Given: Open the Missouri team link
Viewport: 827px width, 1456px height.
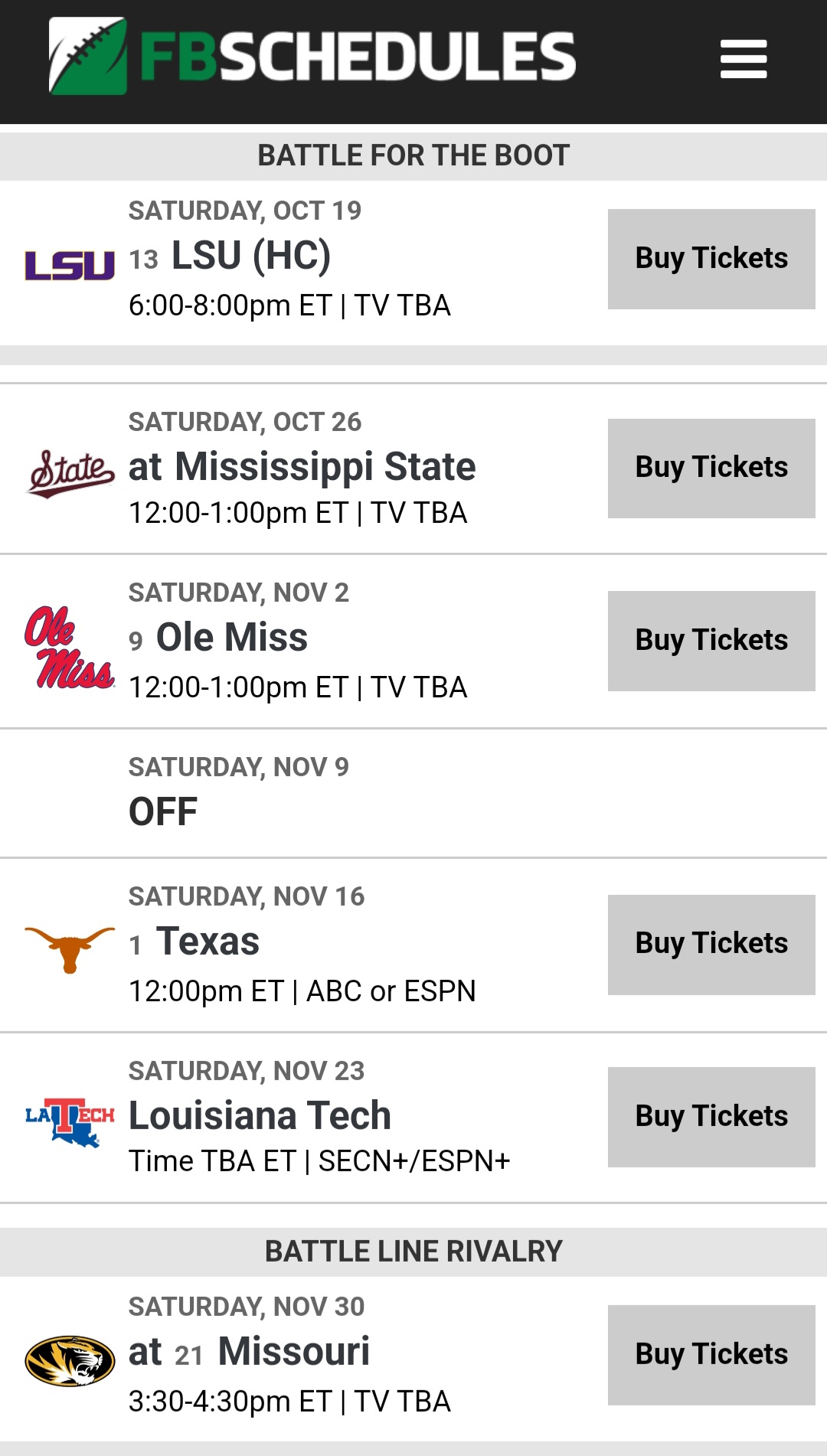Looking at the screenshot, I should (294, 1351).
